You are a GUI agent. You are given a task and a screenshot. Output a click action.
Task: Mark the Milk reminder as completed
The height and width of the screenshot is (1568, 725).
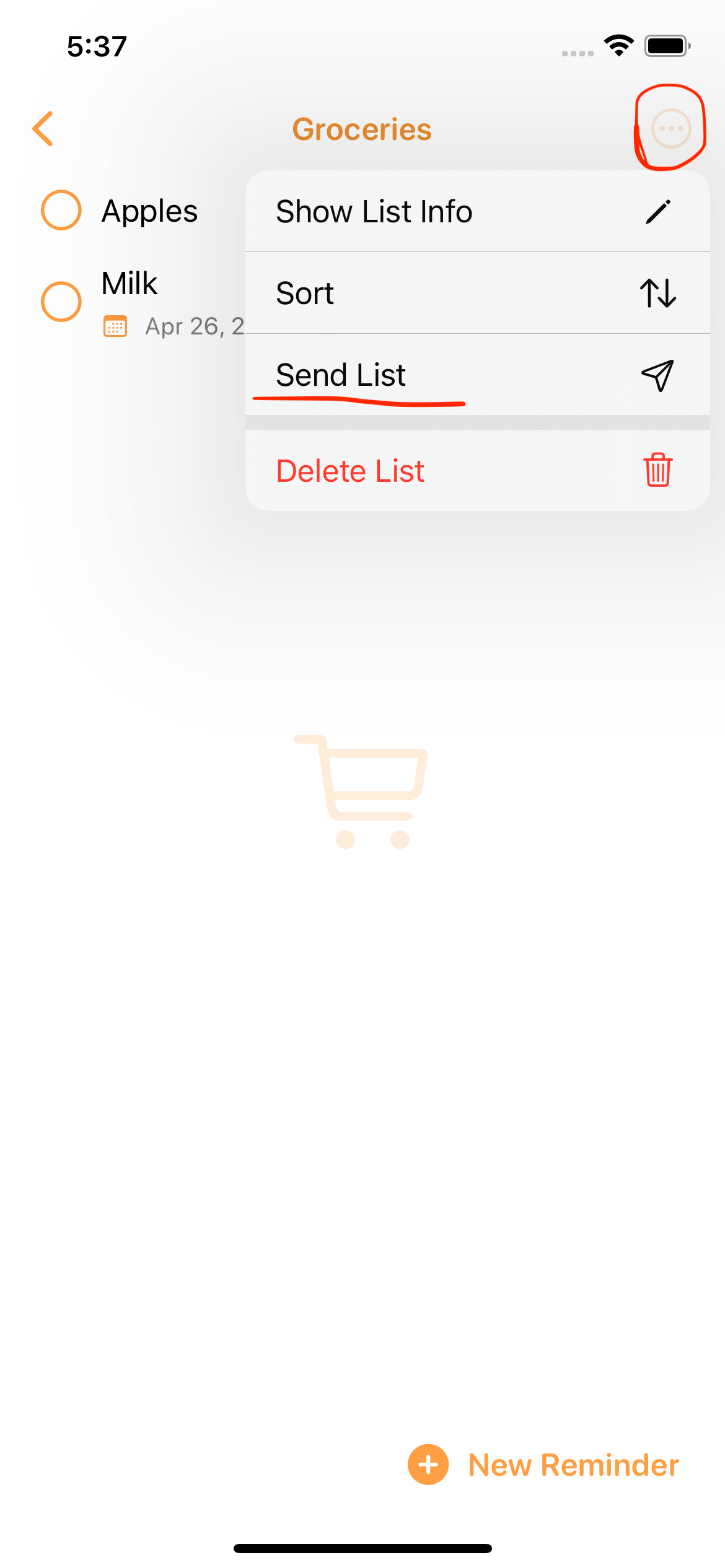coord(61,301)
